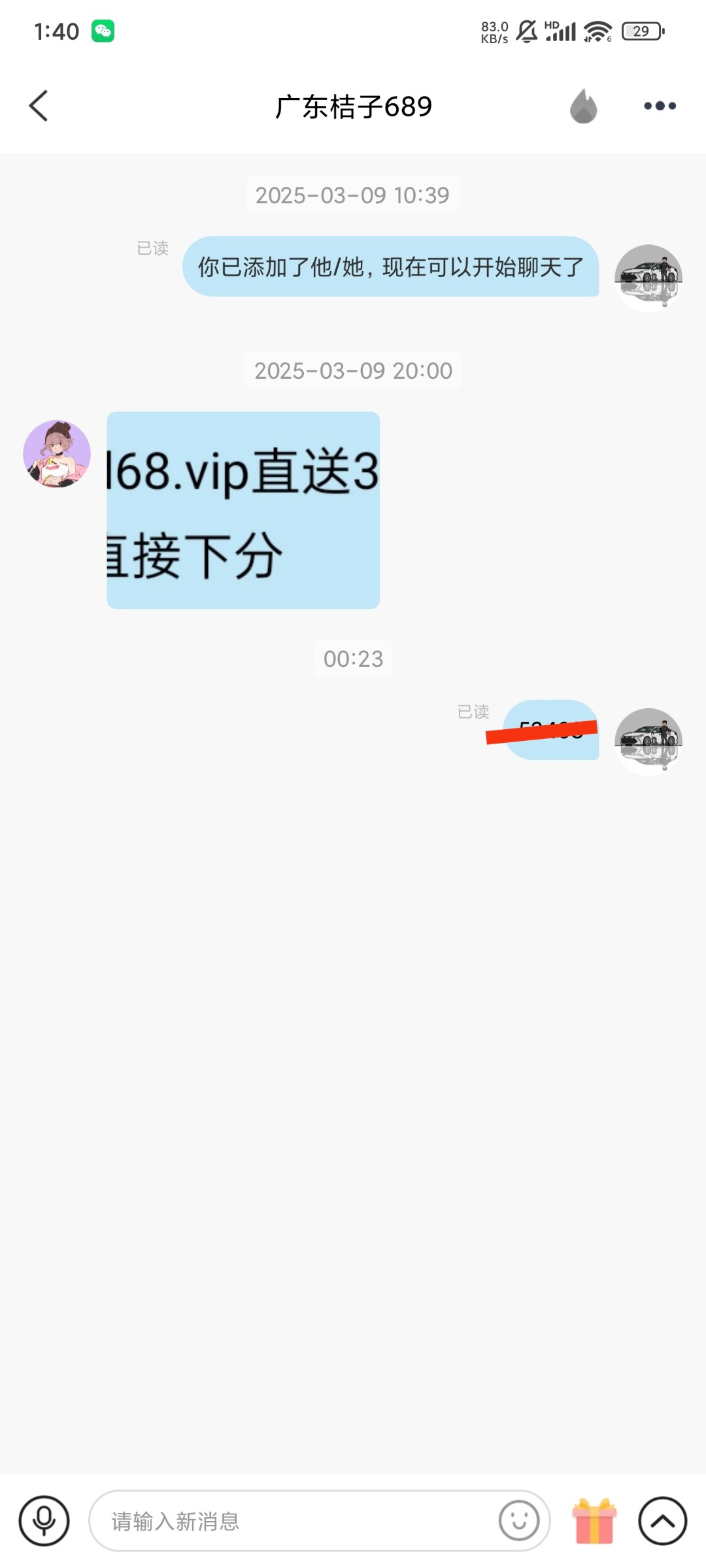The width and height of the screenshot is (706, 1568).
Task: Open the emoji picker
Action: pyautogui.click(x=519, y=1521)
